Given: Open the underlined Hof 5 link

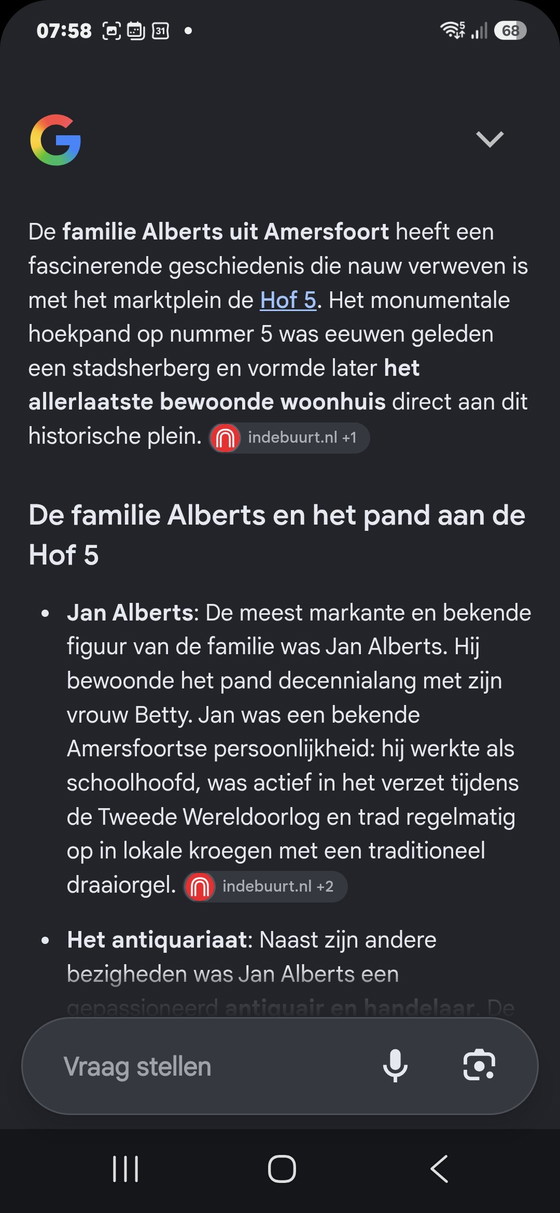Looking at the screenshot, I should (288, 300).
